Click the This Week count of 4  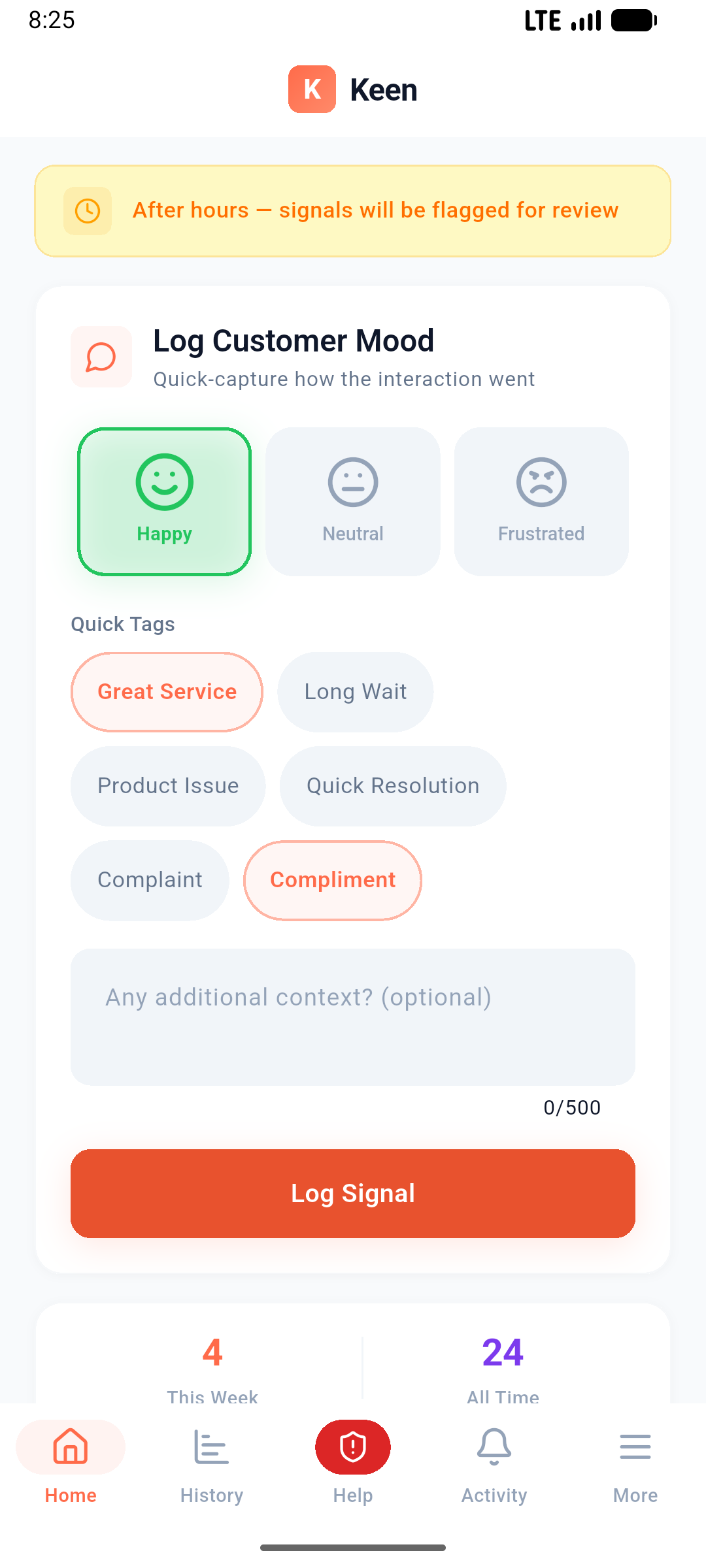(x=211, y=1354)
